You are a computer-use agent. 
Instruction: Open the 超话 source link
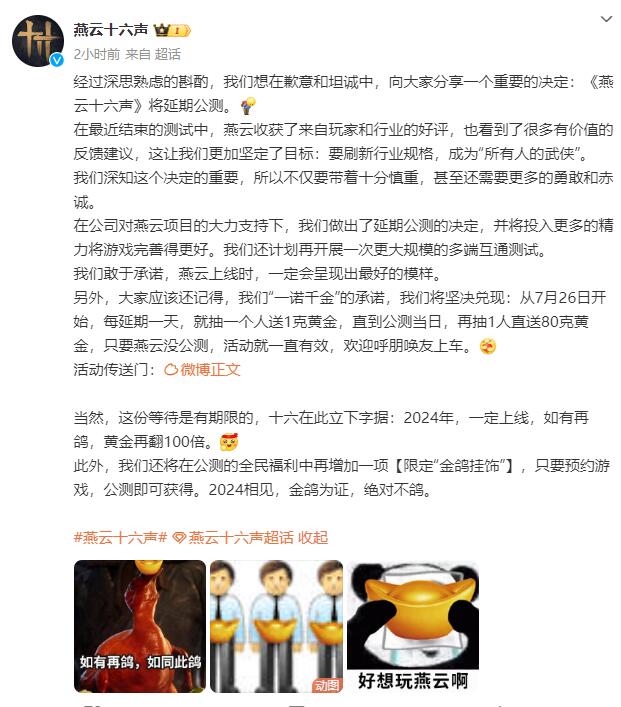tap(168, 54)
